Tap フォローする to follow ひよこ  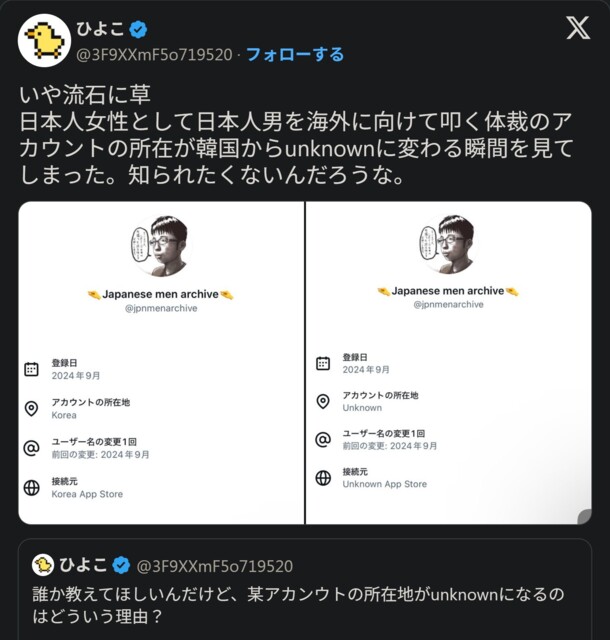[294, 54]
